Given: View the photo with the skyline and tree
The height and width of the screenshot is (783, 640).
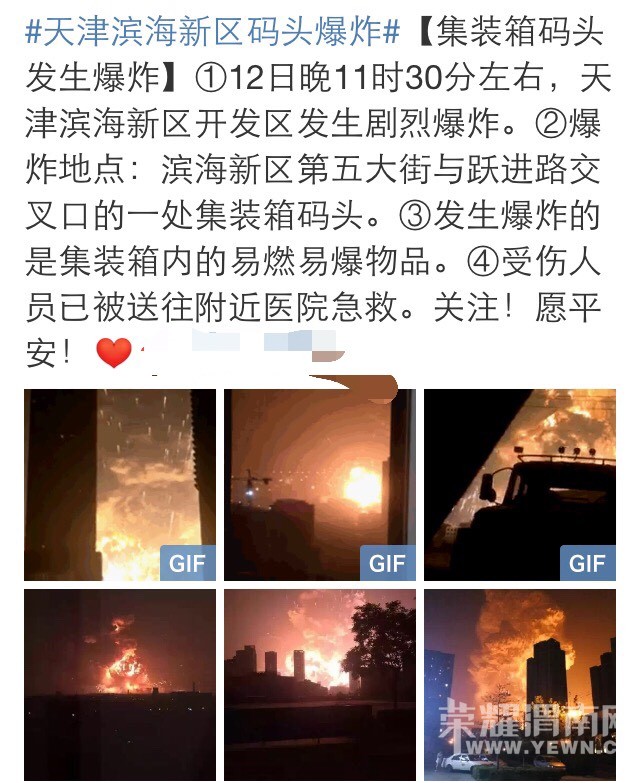Looking at the screenshot, I should tap(319, 685).
